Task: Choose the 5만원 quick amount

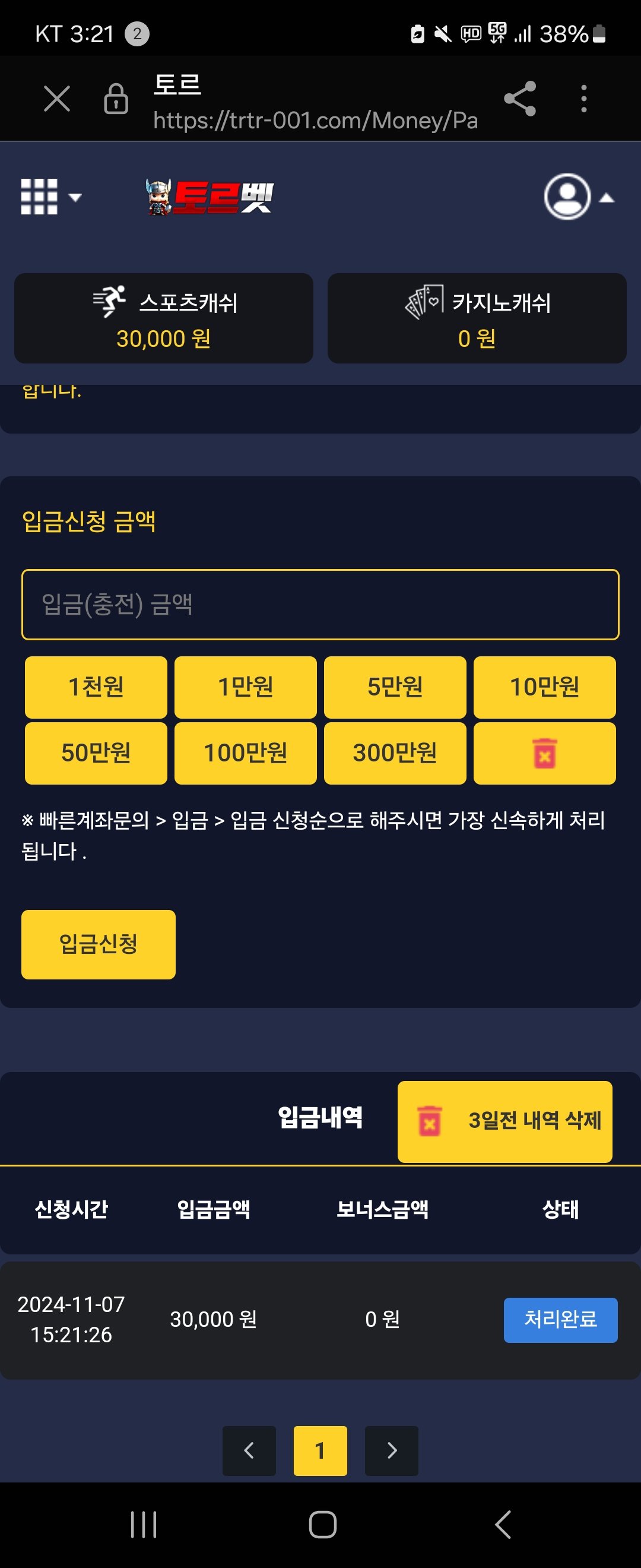Action: click(x=395, y=687)
